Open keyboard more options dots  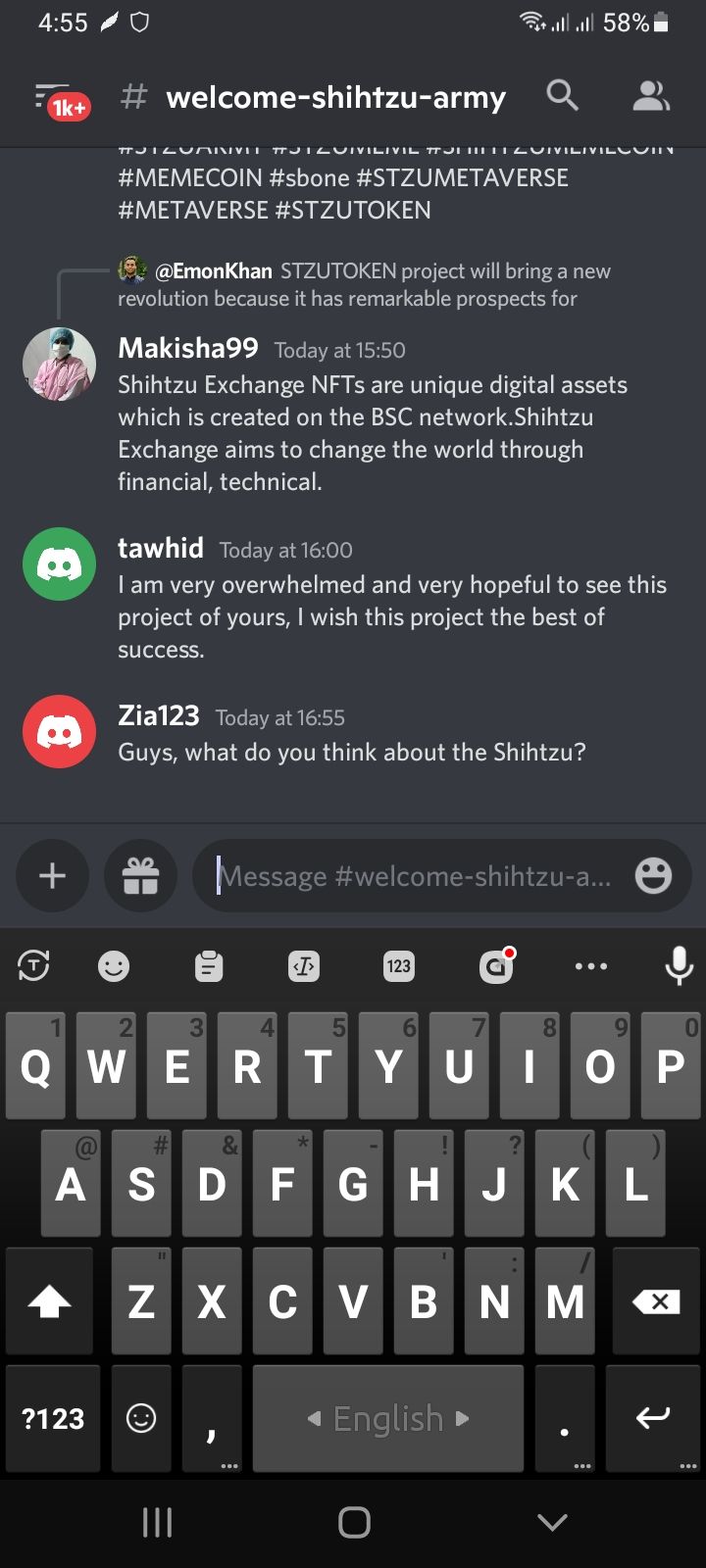click(x=590, y=966)
